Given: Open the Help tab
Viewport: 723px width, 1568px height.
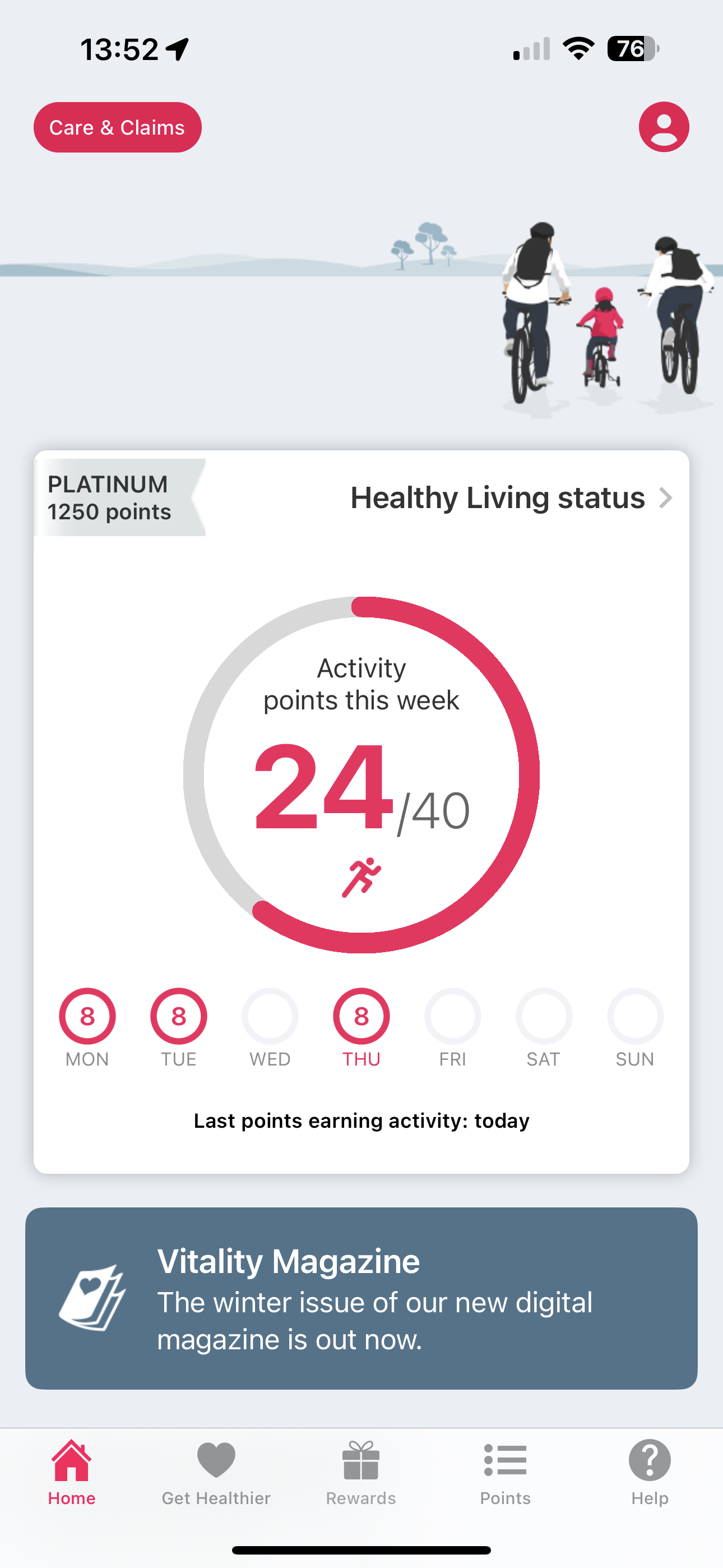Looking at the screenshot, I should (x=650, y=1471).
